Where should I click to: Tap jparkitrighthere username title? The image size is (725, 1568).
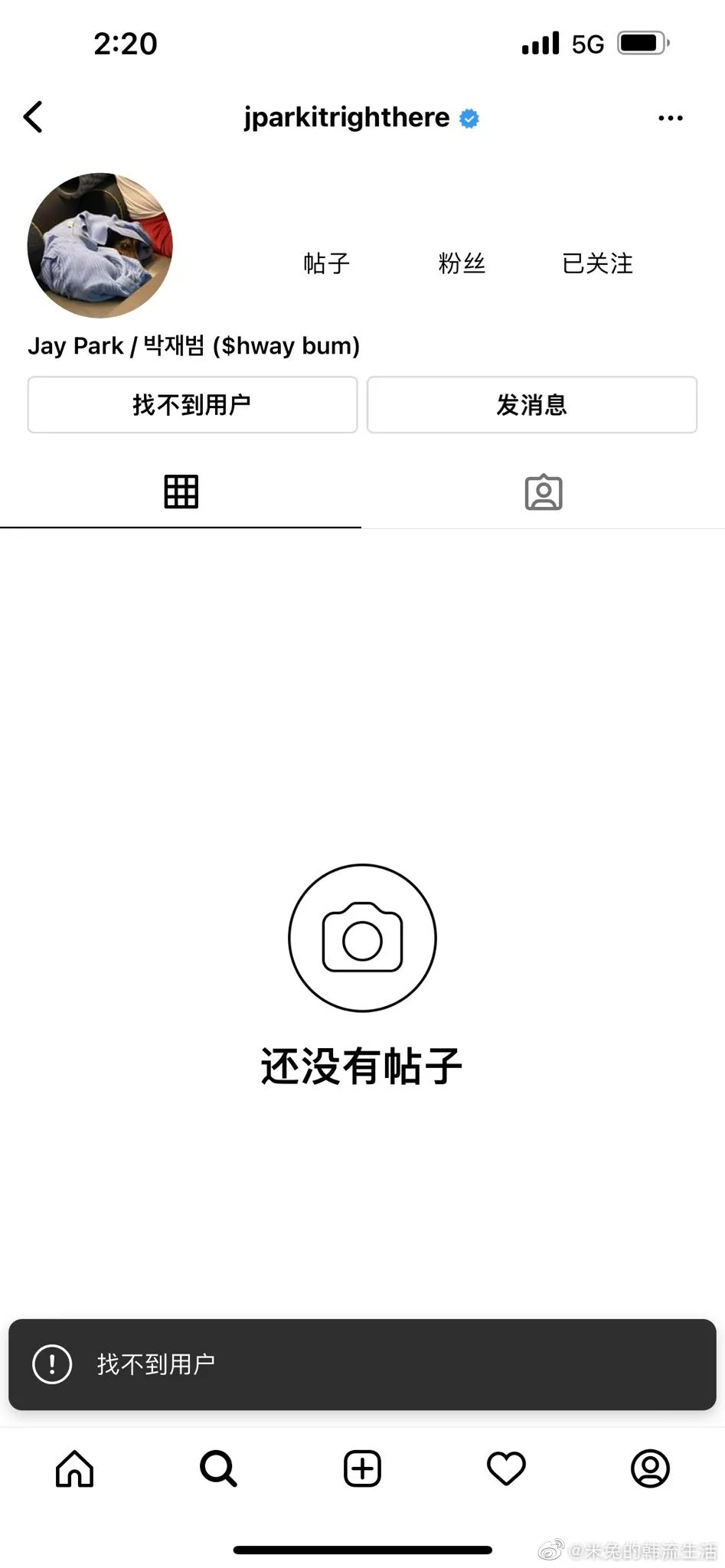[346, 117]
